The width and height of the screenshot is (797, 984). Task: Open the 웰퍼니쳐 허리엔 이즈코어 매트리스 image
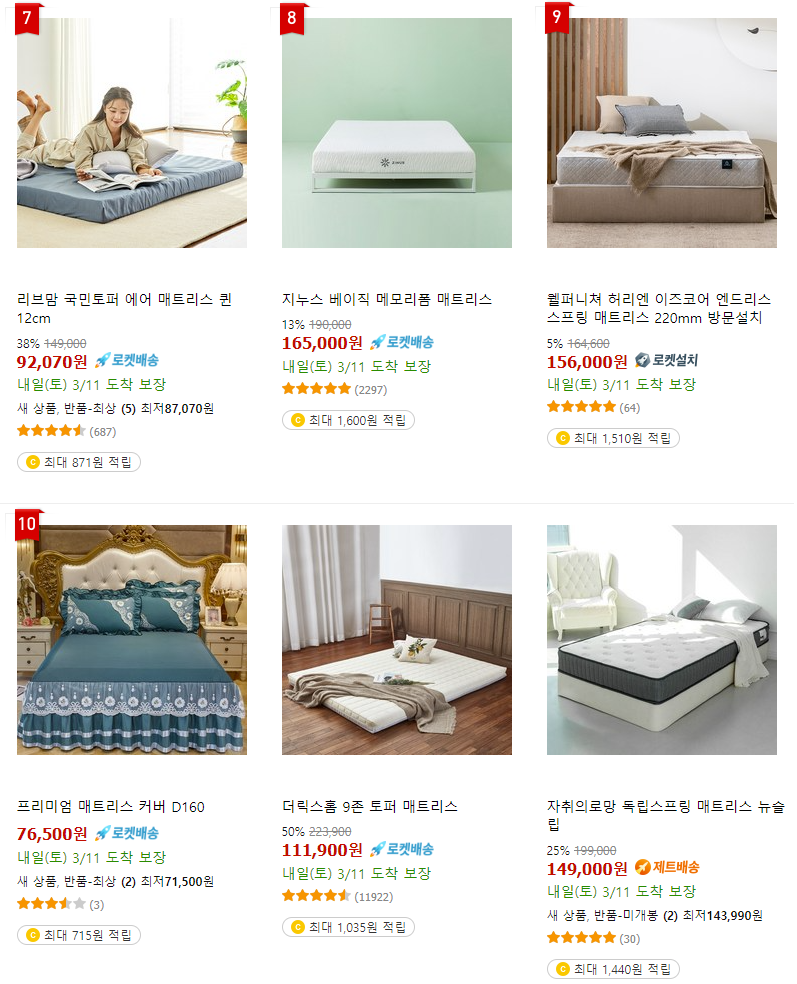click(662, 133)
